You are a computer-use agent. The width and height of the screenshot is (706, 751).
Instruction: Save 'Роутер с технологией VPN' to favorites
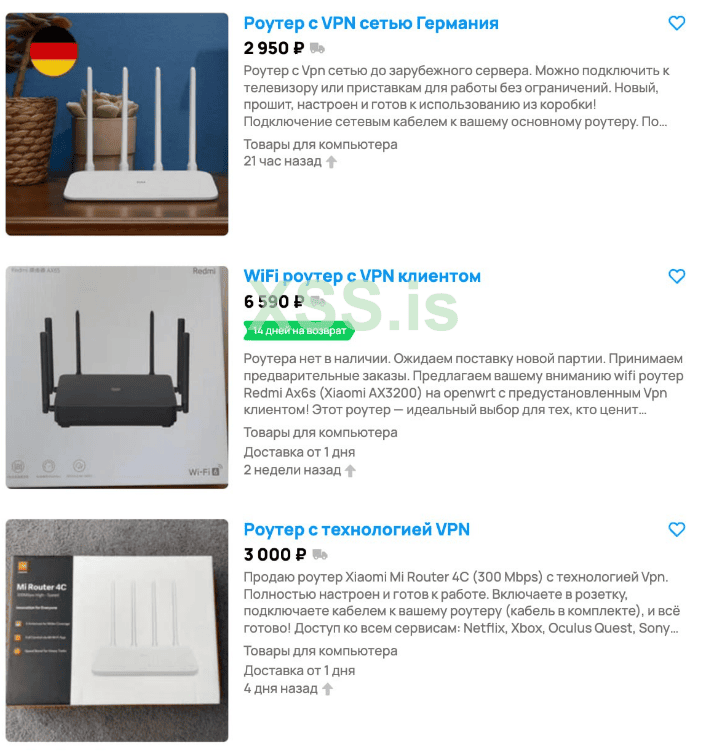677,529
